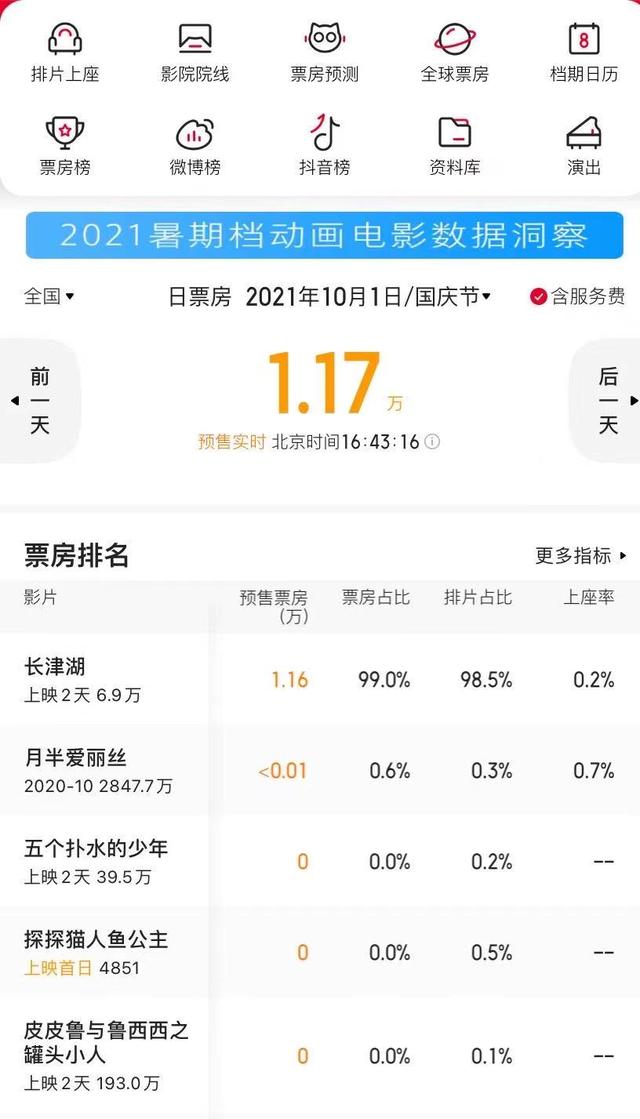Open the 五个扑水的少年 movie row
This screenshot has height=1119, width=640.
pyautogui.click(x=320, y=862)
